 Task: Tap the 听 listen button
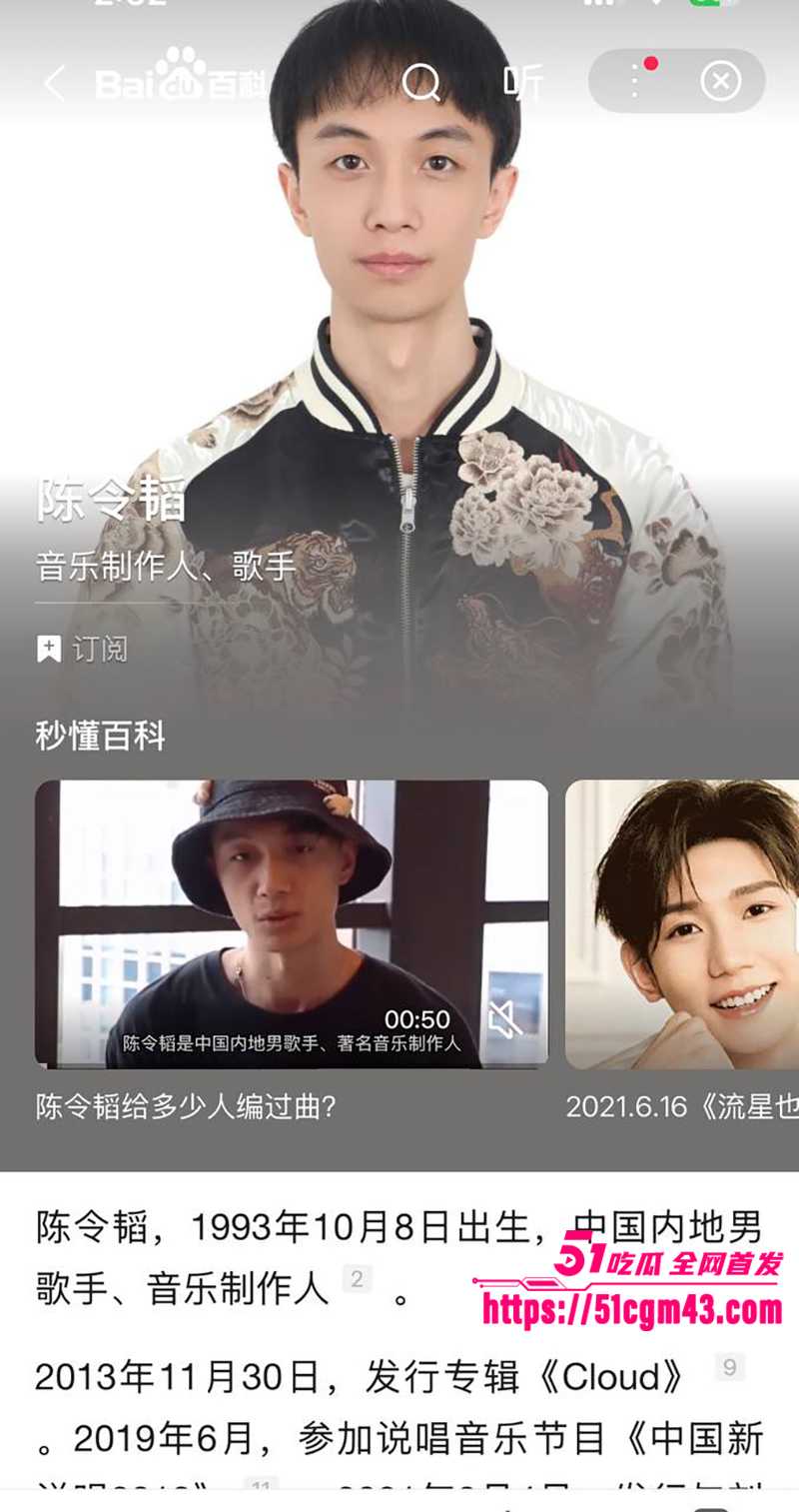pos(523,83)
